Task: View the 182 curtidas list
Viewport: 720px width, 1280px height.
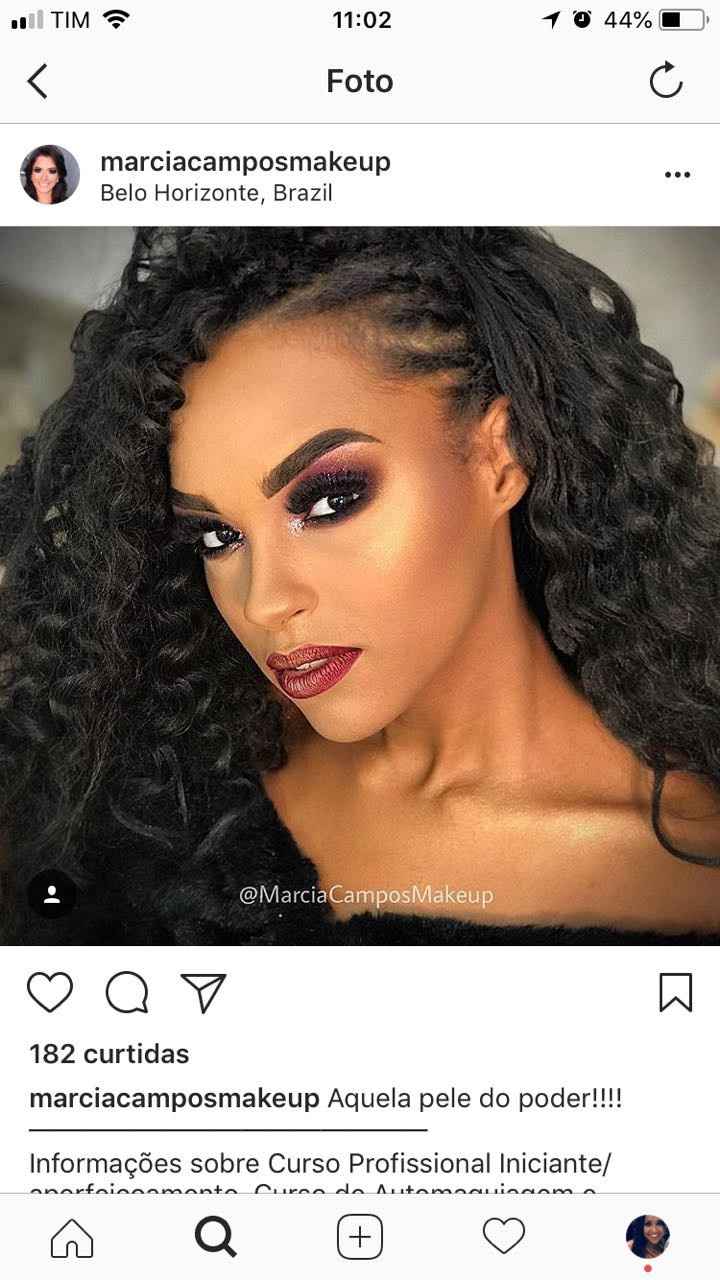Action: point(109,1053)
